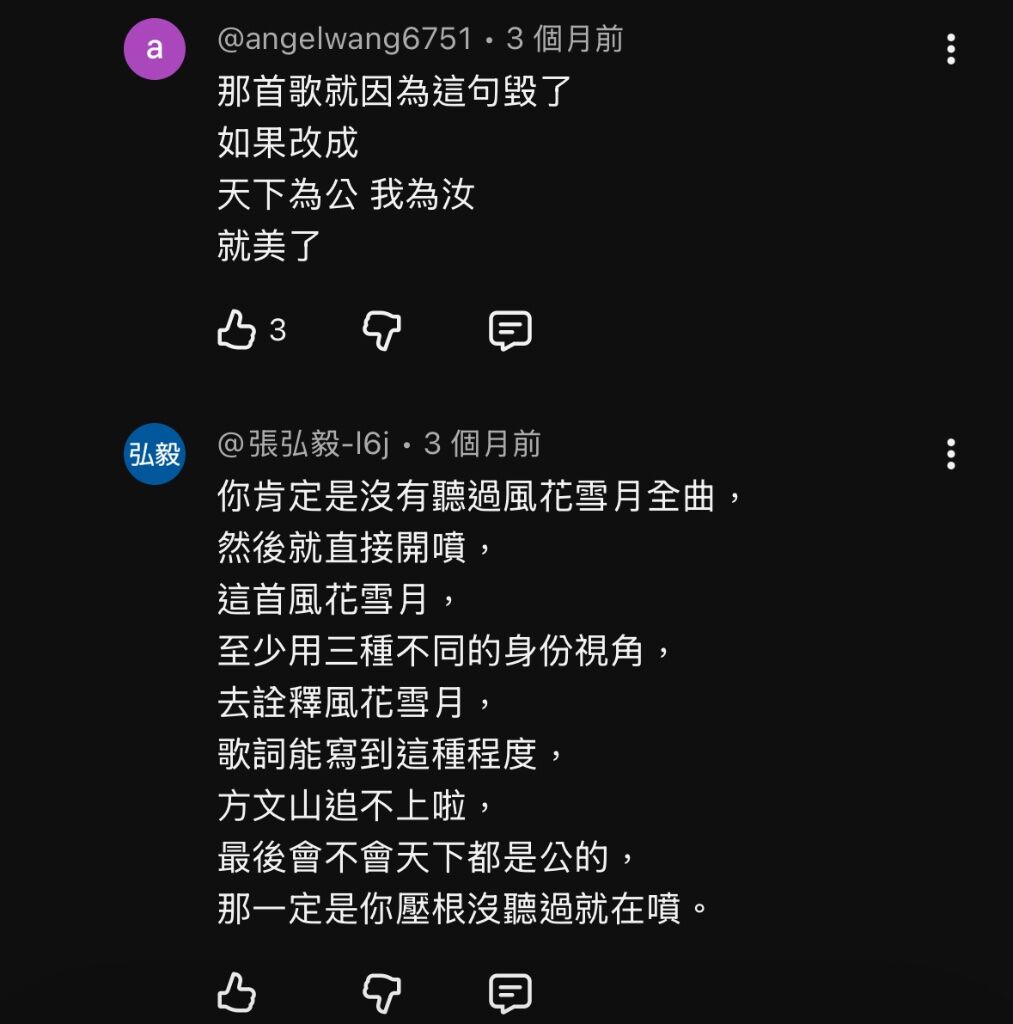Open the @angelwang6751 username link
The image size is (1013, 1024).
[344, 39]
